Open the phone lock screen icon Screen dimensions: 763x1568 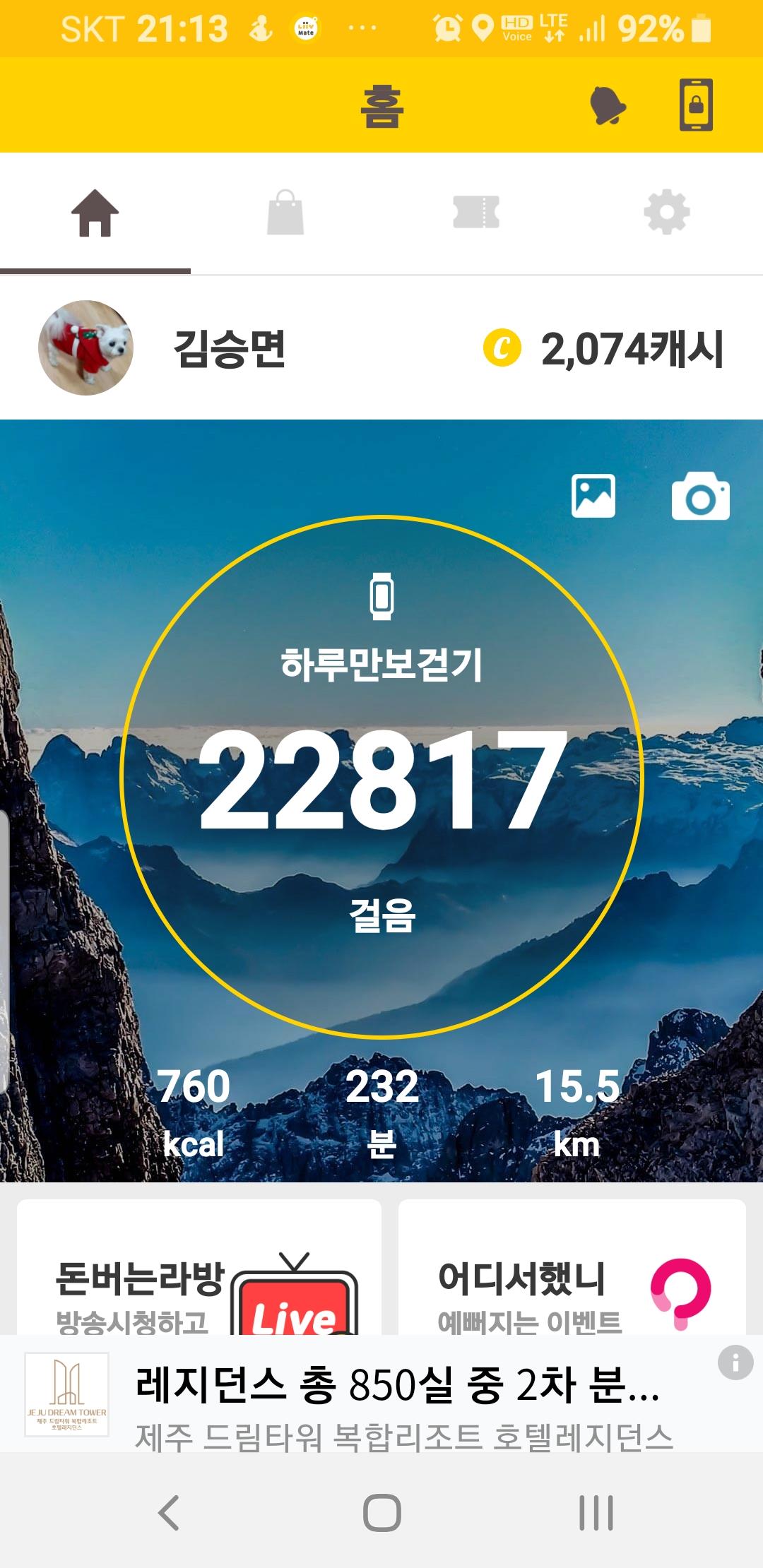pyautogui.click(x=696, y=105)
